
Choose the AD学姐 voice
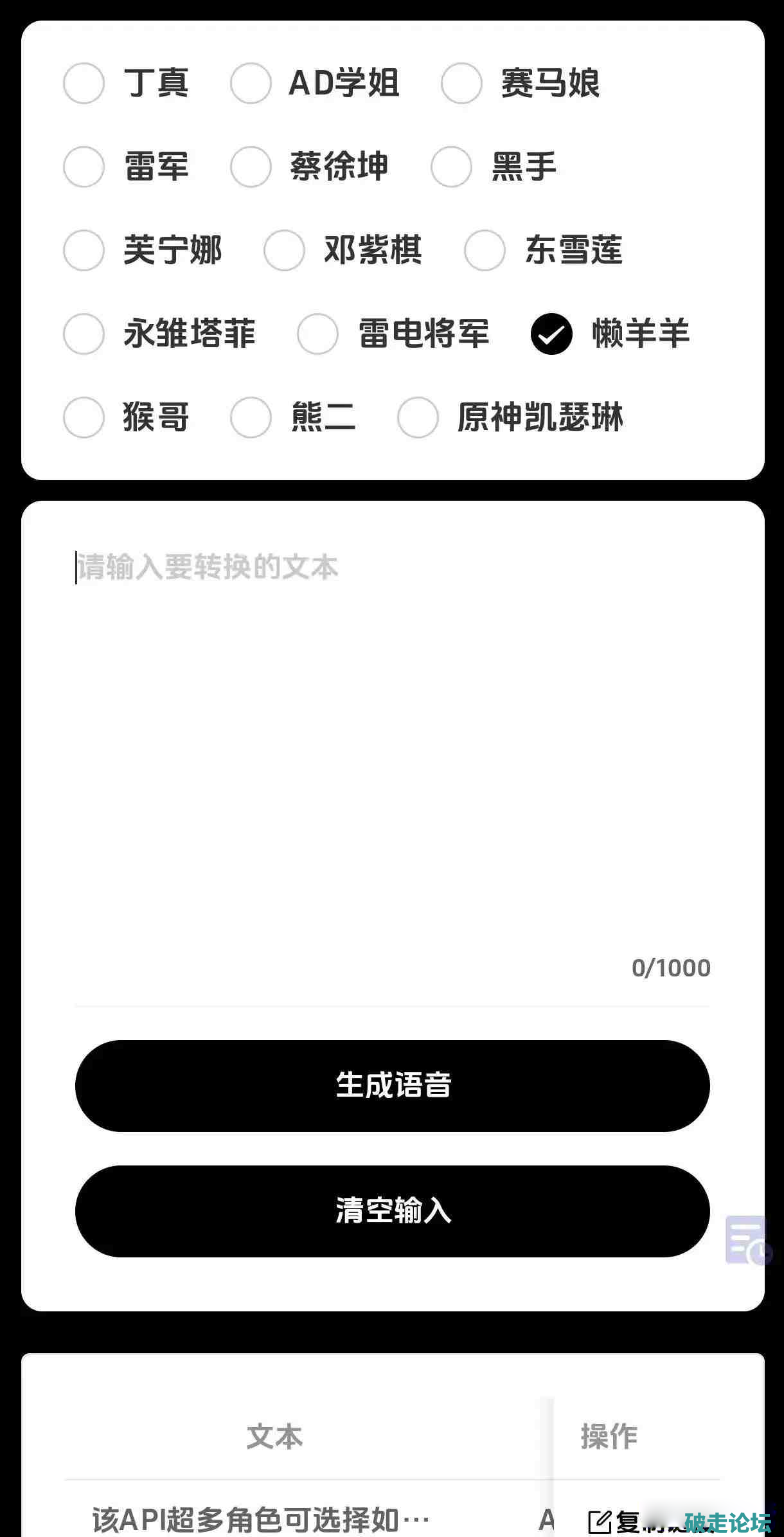pos(251,83)
